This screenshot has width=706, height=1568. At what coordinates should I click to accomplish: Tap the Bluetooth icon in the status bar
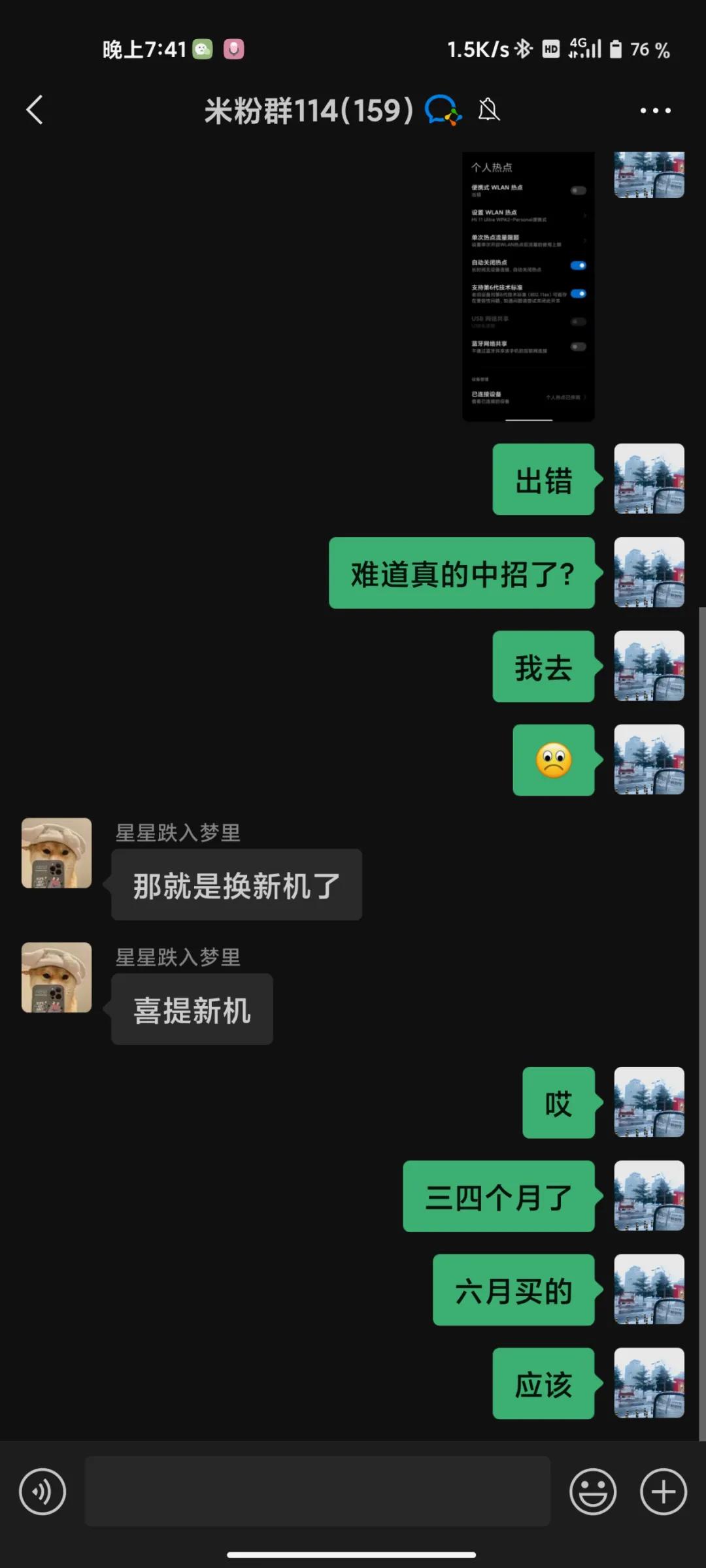click(524, 48)
